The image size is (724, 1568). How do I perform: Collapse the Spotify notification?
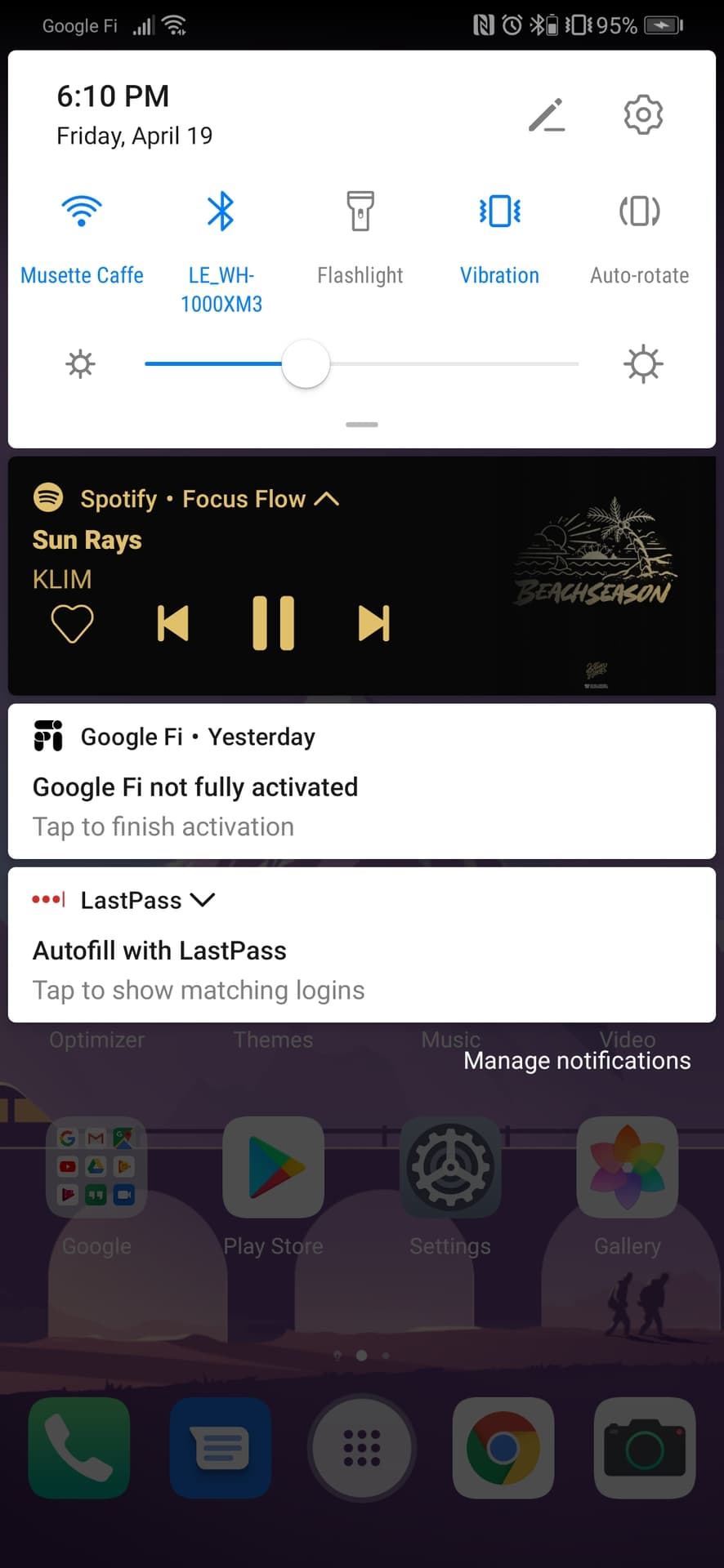327,499
